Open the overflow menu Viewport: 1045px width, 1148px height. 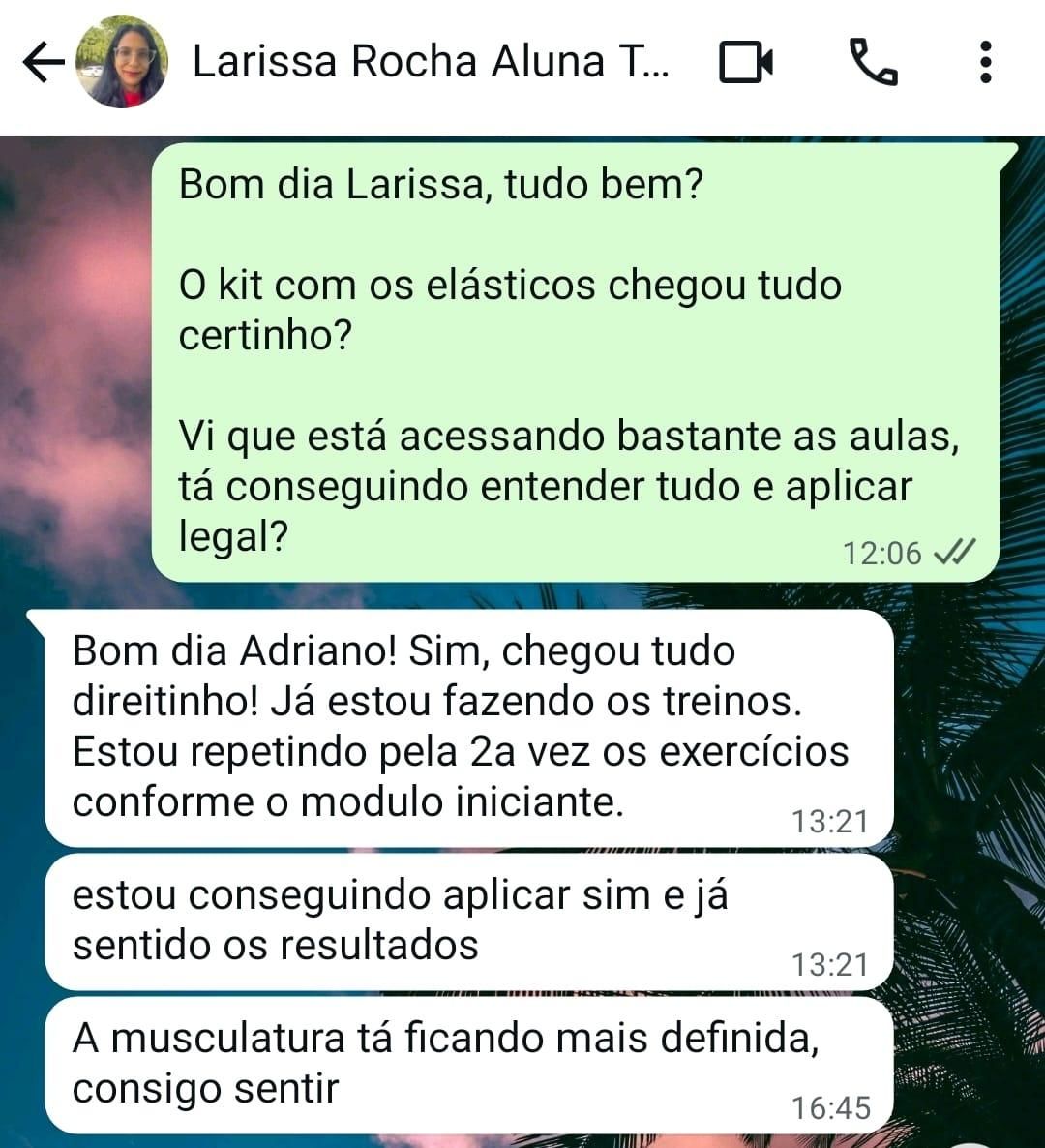(985, 63)
